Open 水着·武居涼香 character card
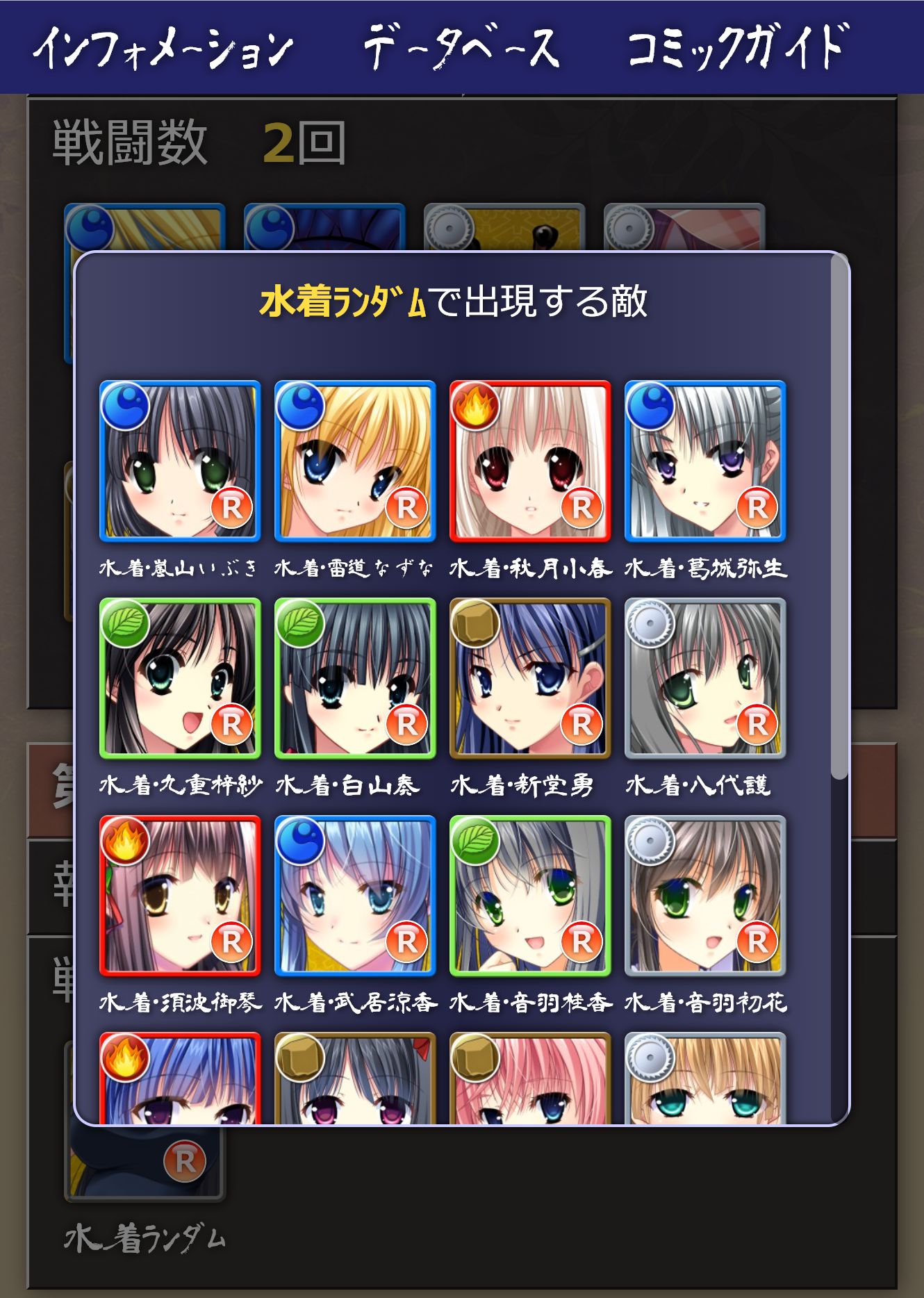This screenshot has height=1298, width=924. click(x=355, y=896)
